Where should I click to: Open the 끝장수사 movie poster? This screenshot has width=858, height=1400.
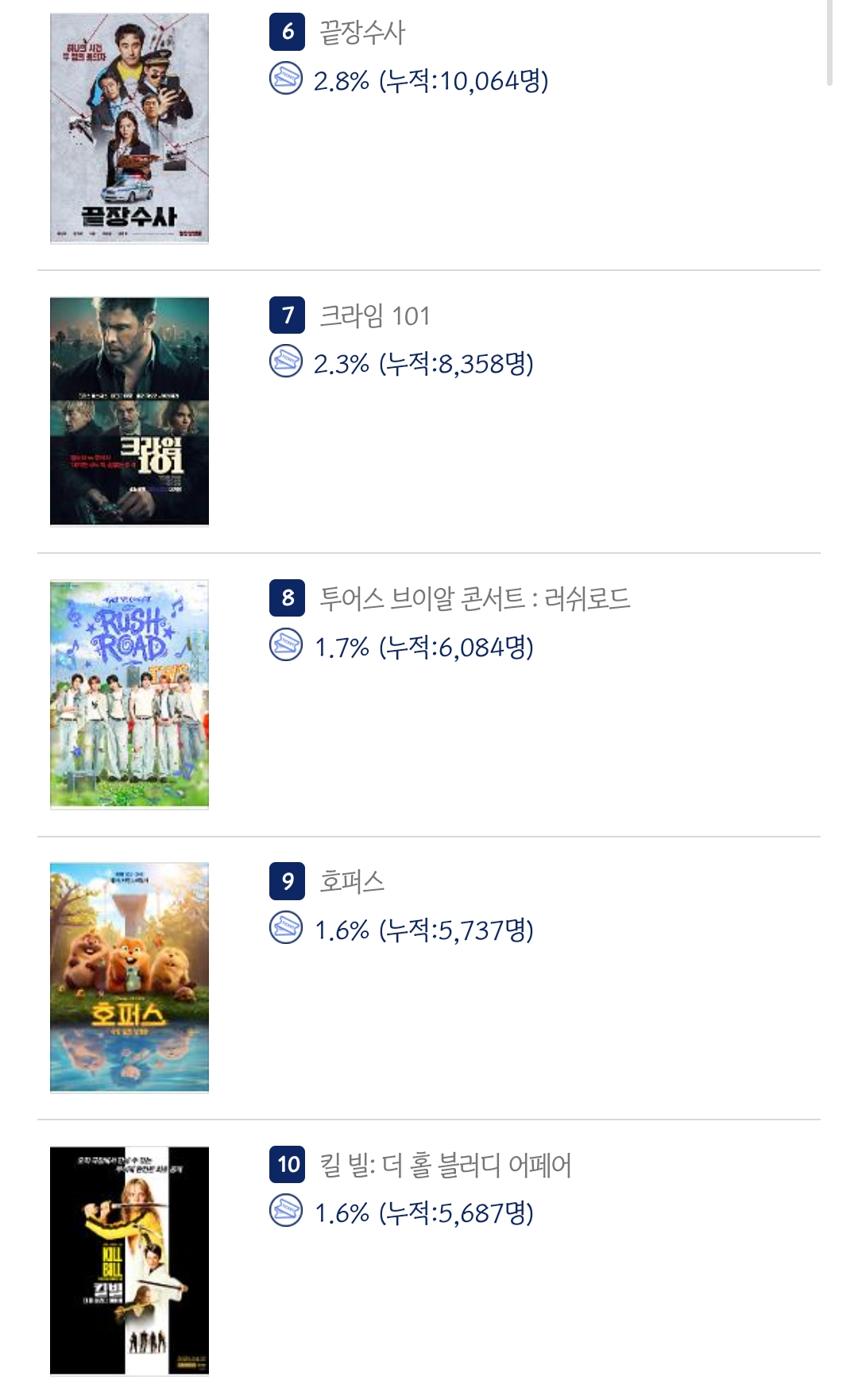pyautogui.click(x=129, y=128)
